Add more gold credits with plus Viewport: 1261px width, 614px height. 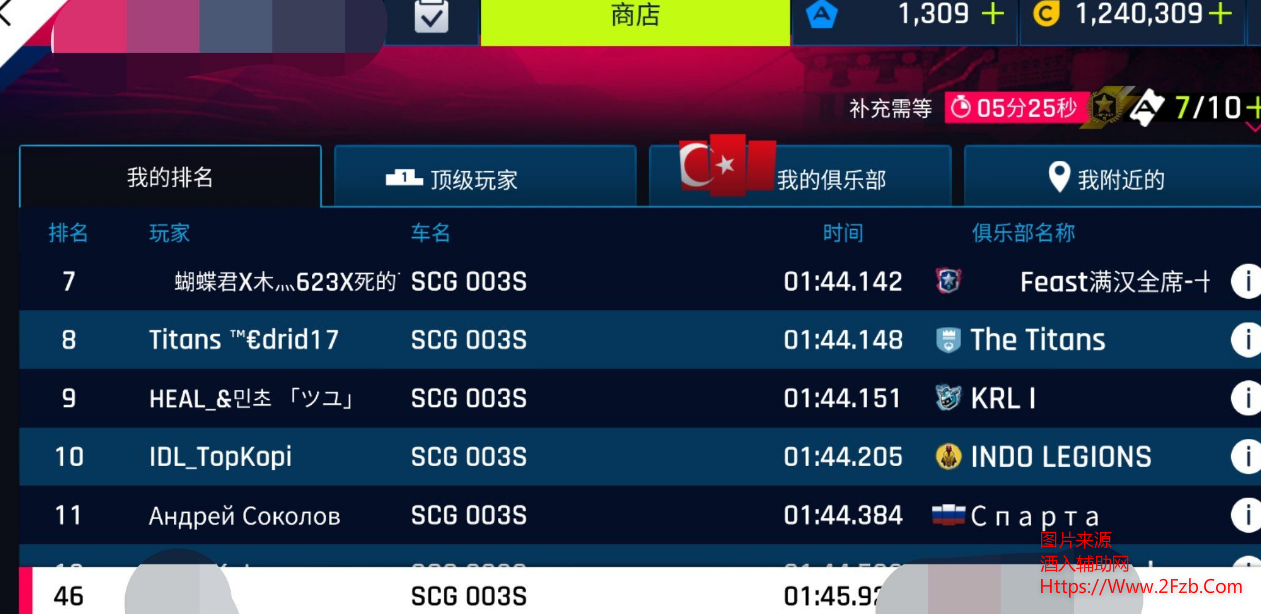(1221, 14)
